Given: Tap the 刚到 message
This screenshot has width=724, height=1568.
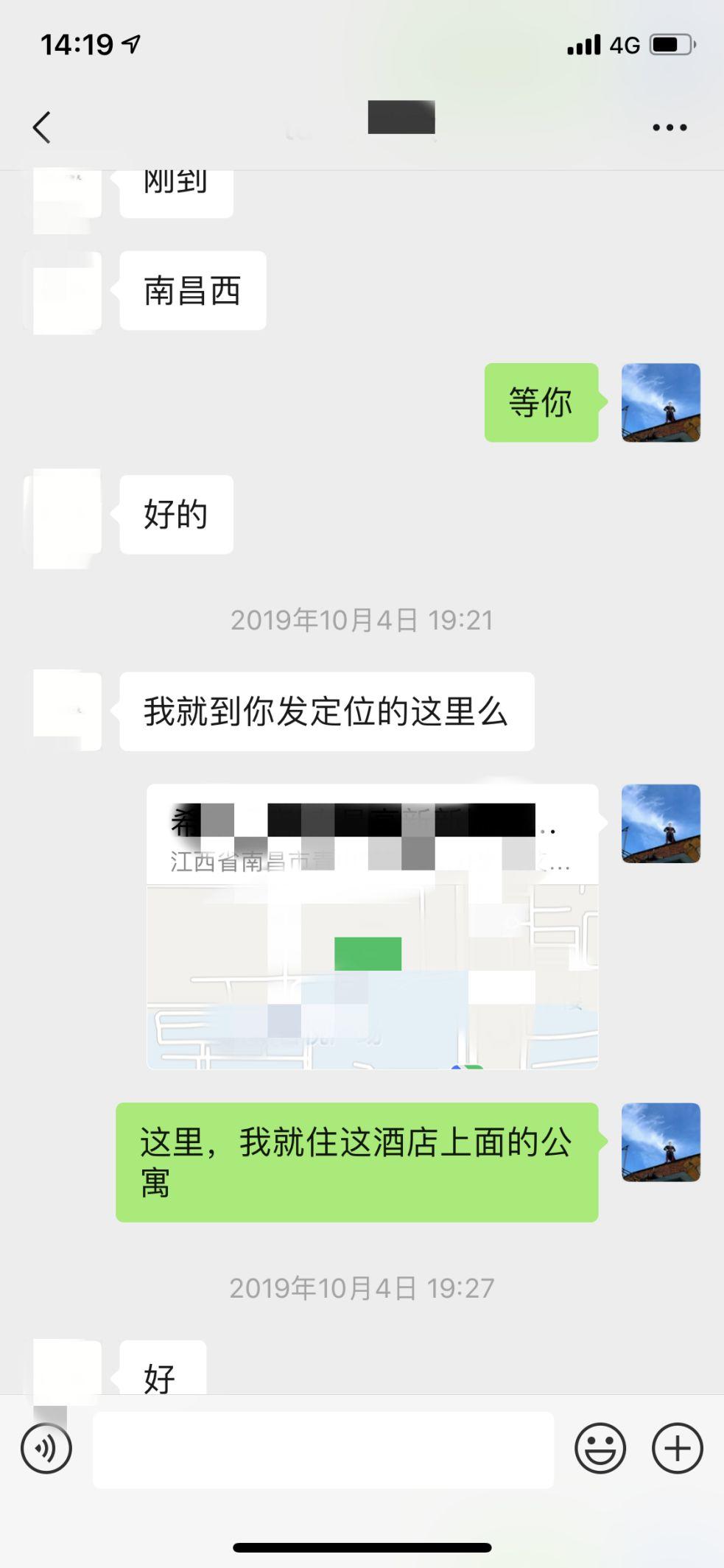Looking at the screenshot, I should [175, 182].
